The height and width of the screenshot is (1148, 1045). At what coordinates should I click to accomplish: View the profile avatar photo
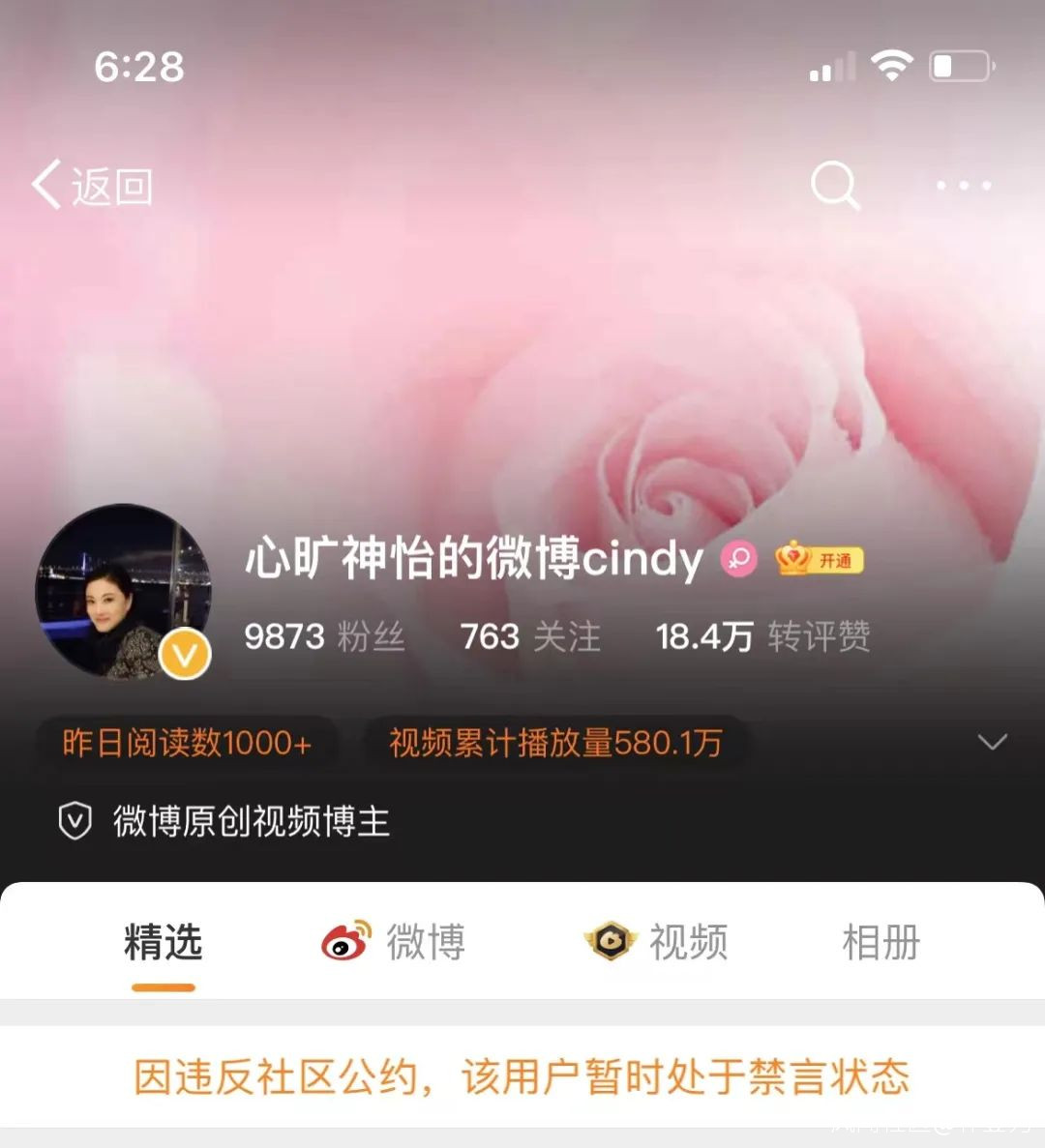pyautogui.click(x=123, y=591)
